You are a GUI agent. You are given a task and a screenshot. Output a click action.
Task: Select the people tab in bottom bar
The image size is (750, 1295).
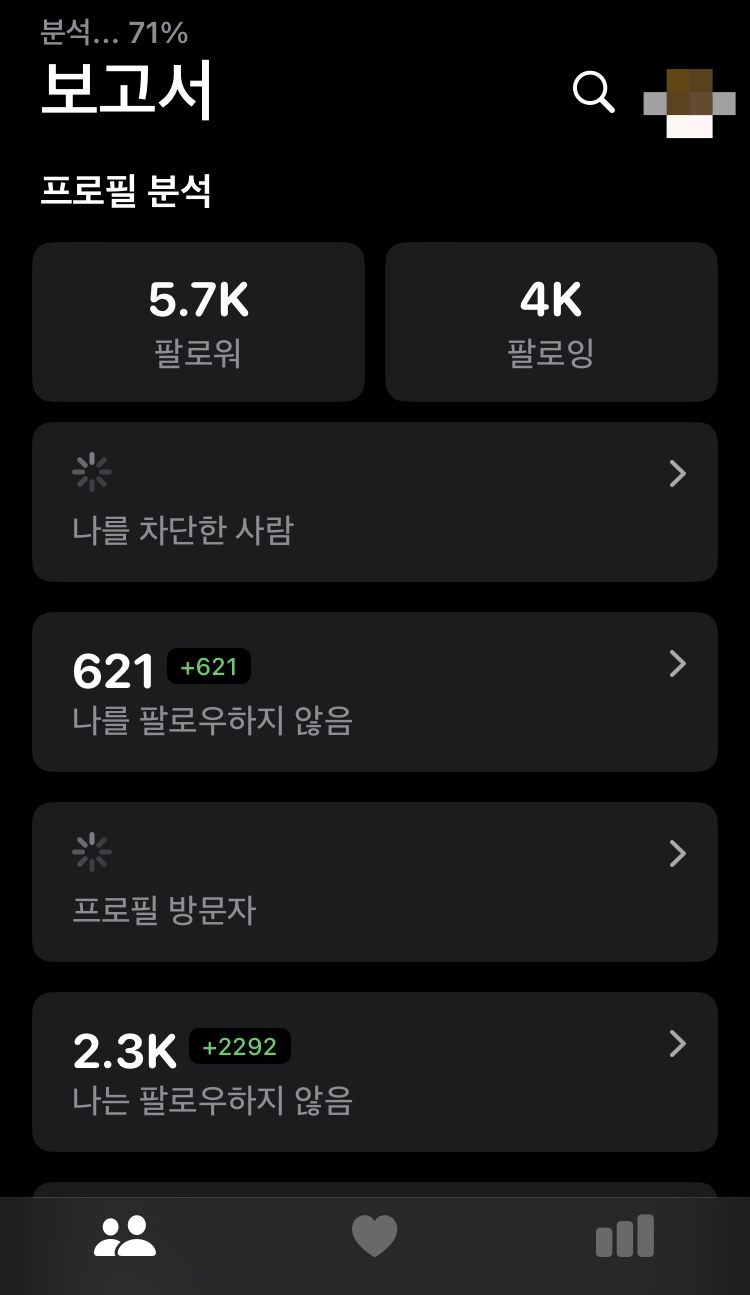[x=125, y=1237]
